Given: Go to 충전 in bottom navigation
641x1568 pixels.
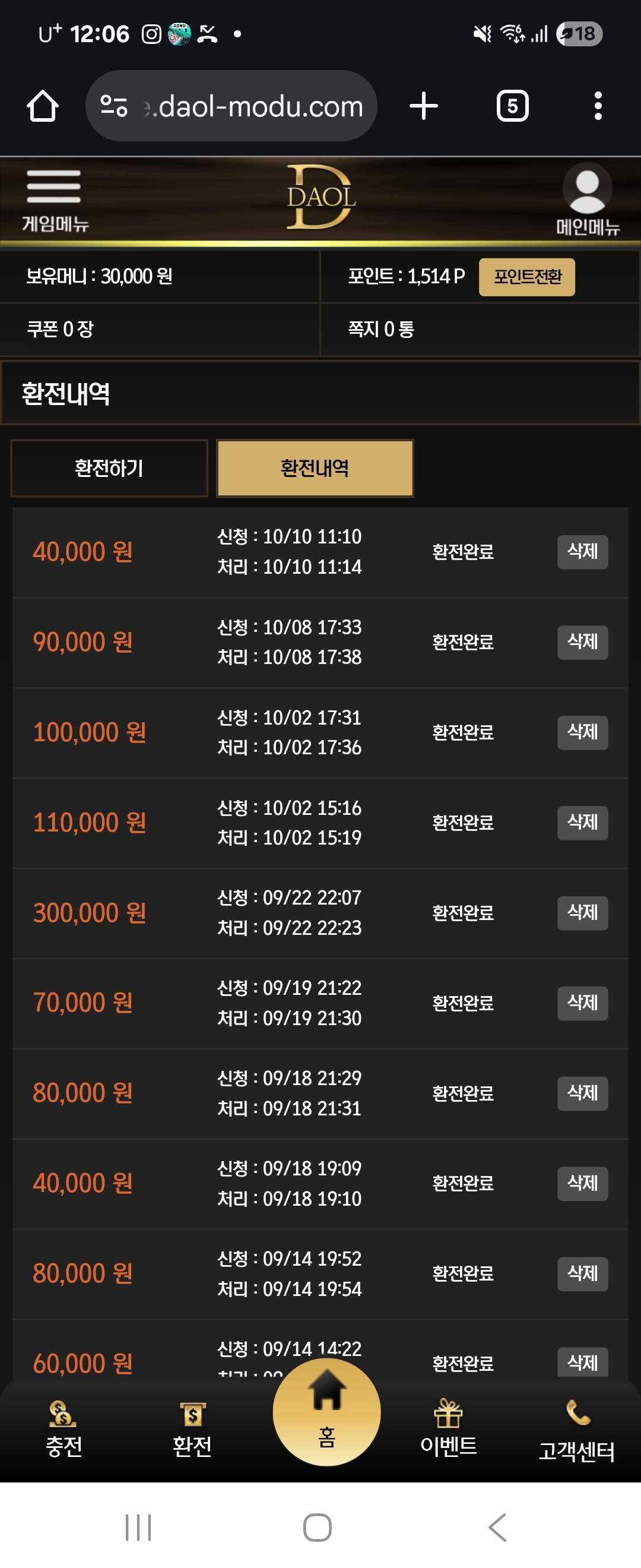Looking at the screenshot, I should pyautogui.click(x=64, y=1428).
